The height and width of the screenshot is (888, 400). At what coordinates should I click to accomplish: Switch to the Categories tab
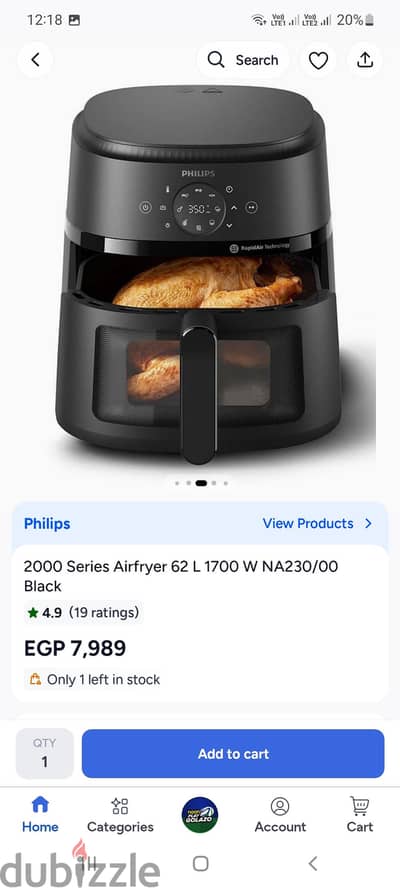(120, 815)
